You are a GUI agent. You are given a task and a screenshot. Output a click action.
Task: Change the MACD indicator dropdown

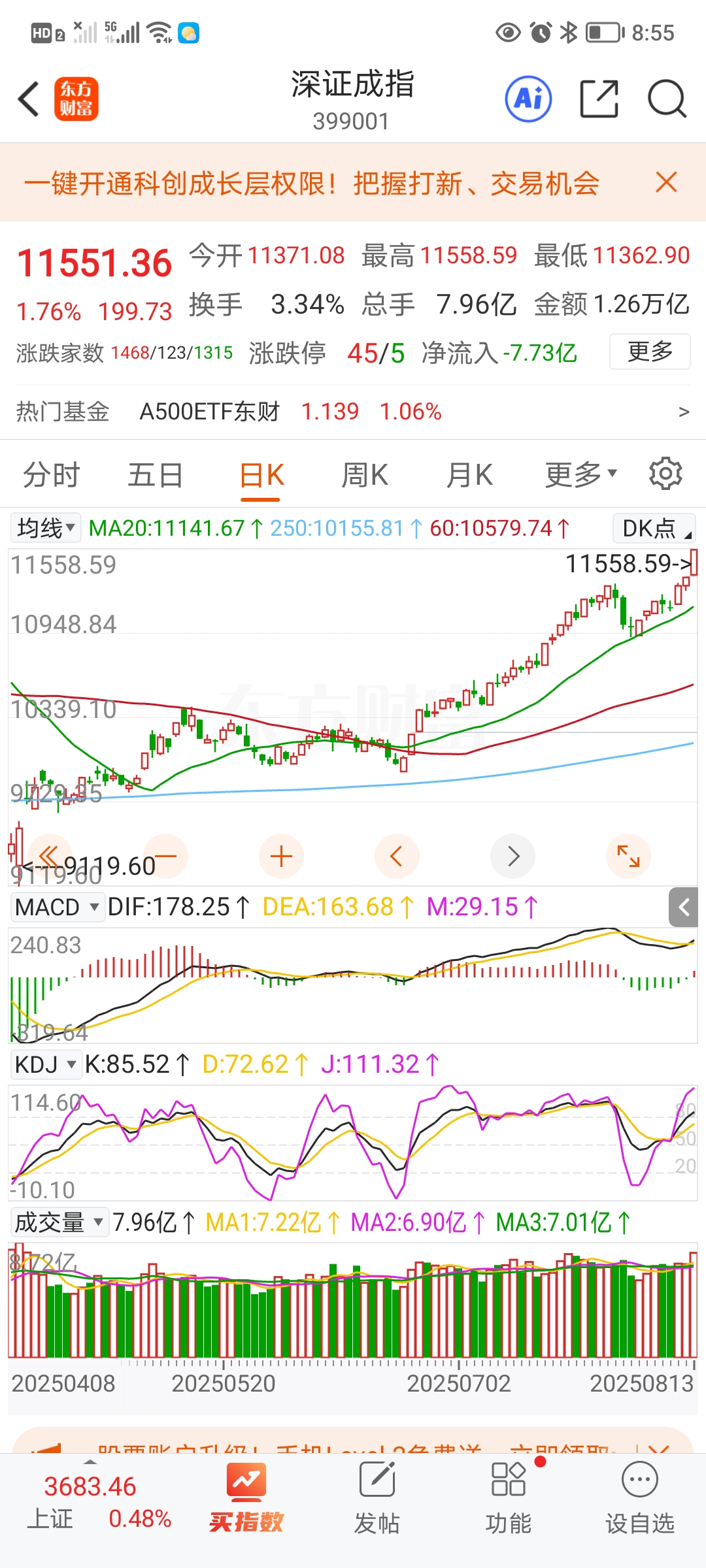pos(57,907)
